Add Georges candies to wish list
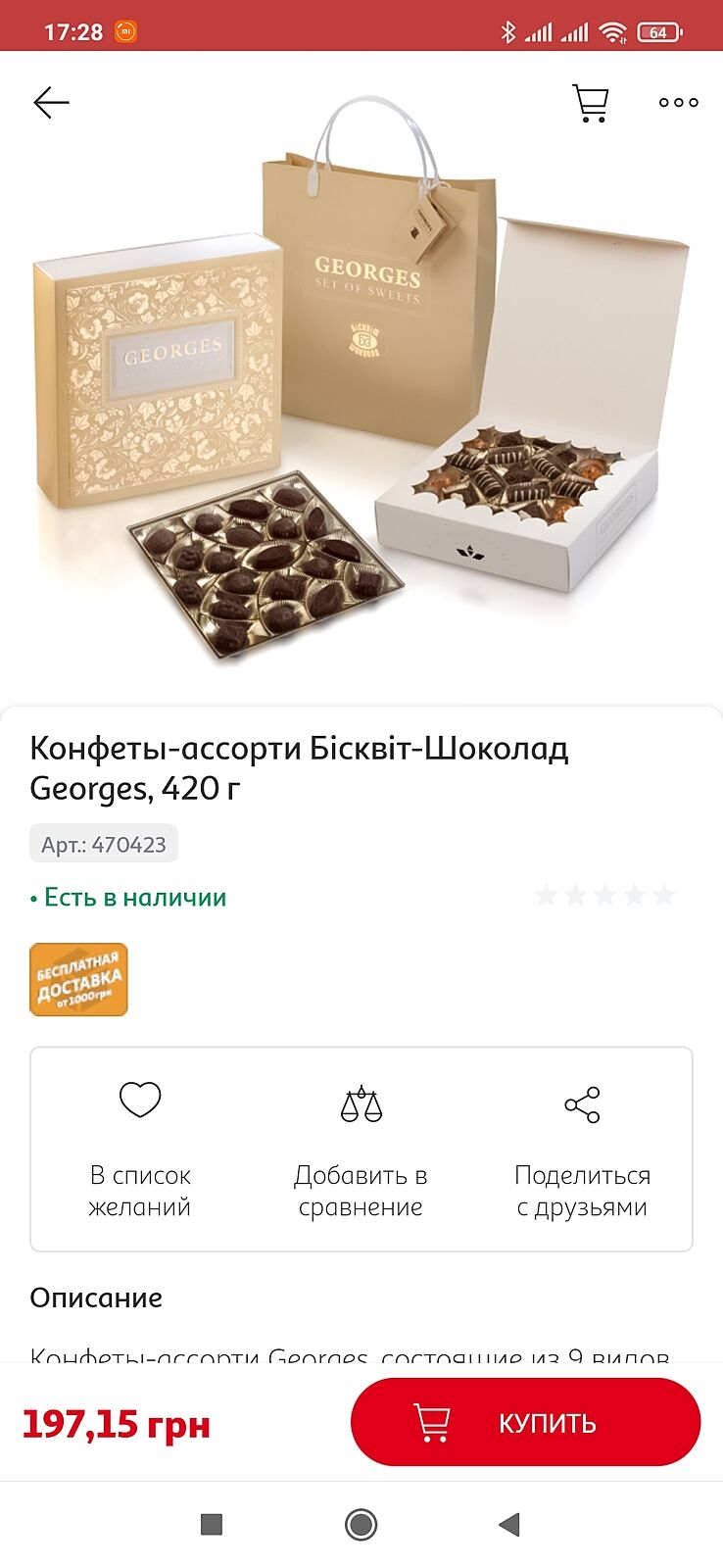 (140, 1149)
